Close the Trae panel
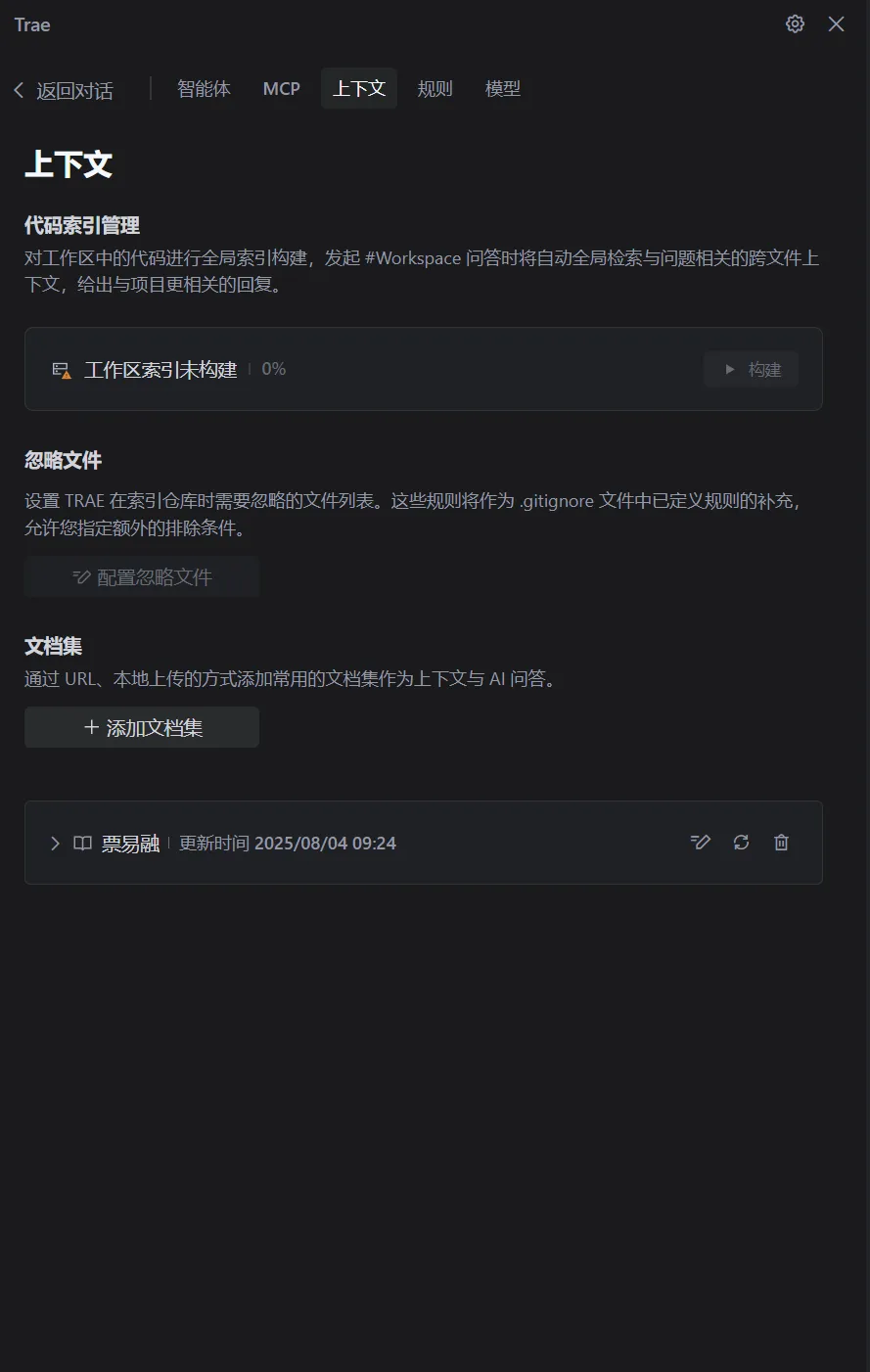This screenshot has width=870, height=1372. click(836, 24)
